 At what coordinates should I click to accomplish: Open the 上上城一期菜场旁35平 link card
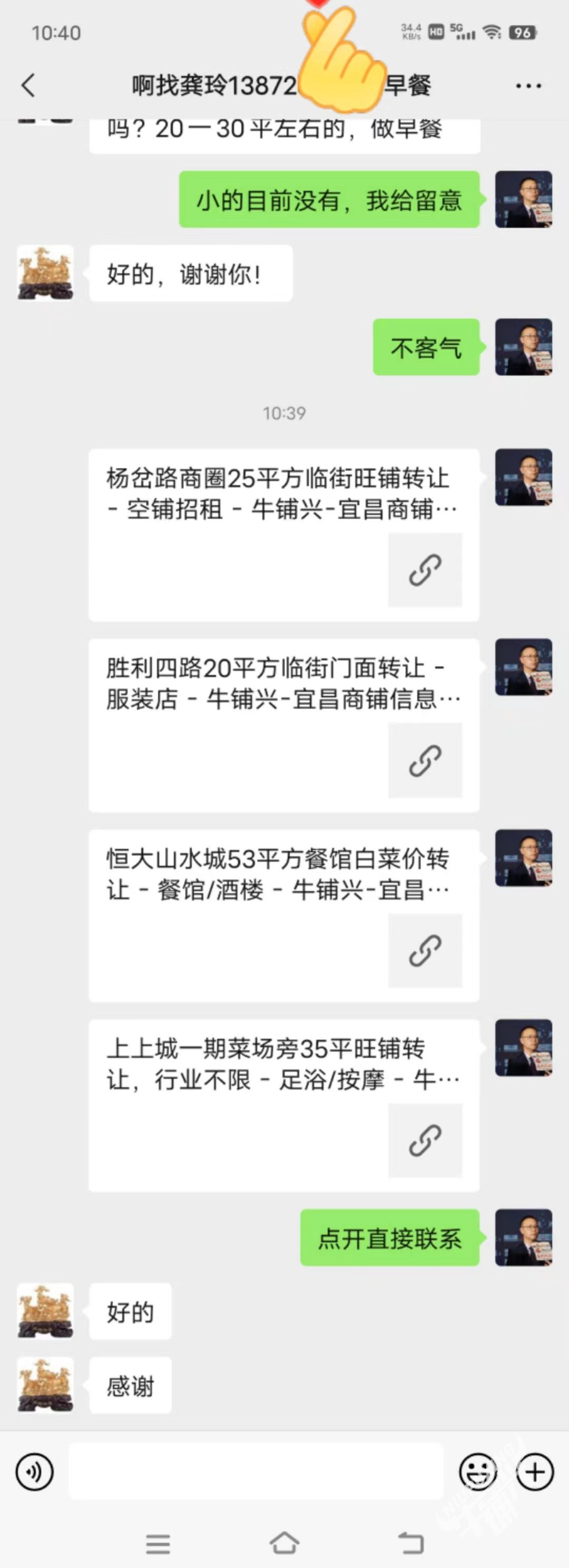click(x=283, y=1105)
